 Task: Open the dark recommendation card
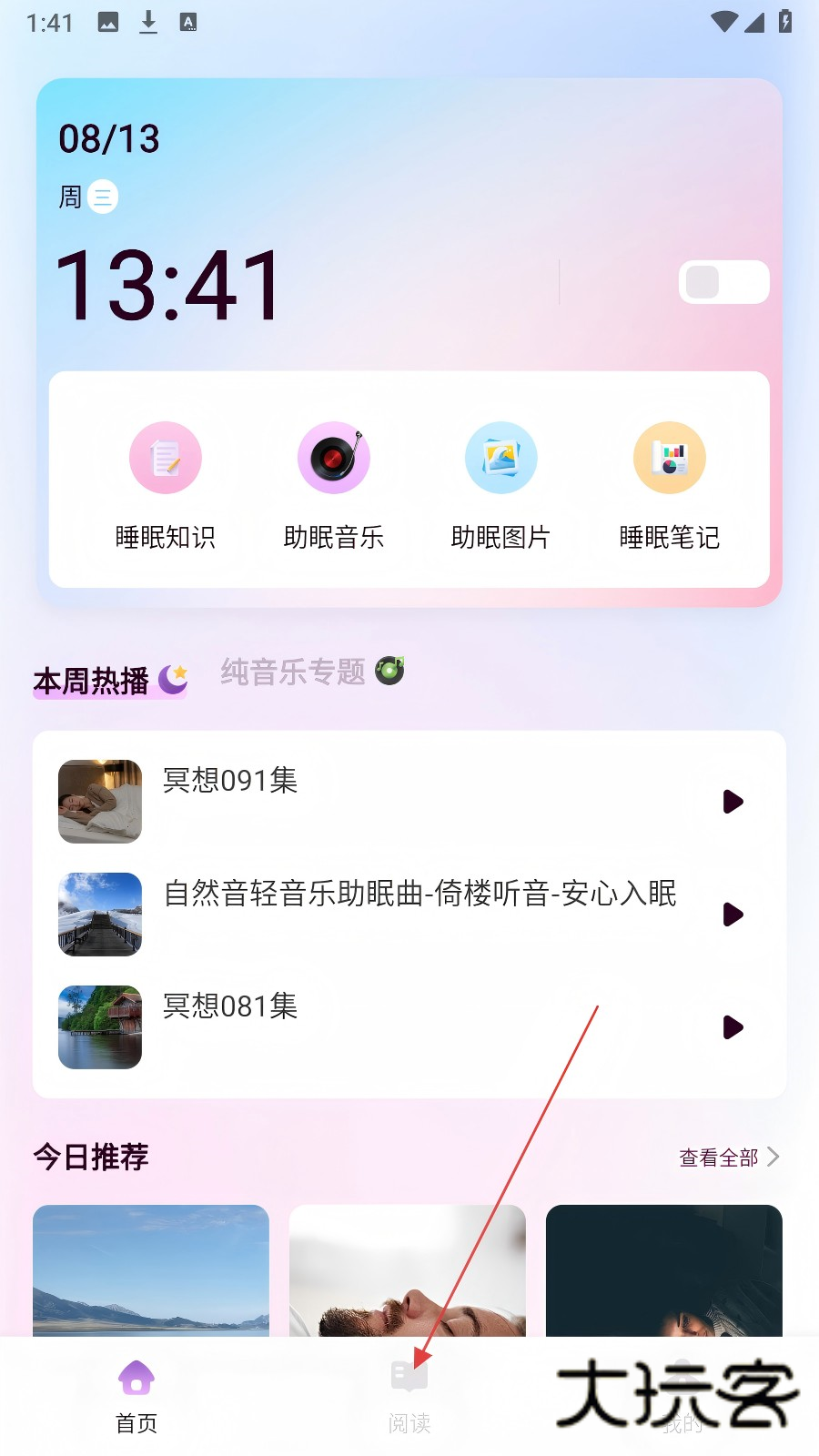(x=664, y=1270)
